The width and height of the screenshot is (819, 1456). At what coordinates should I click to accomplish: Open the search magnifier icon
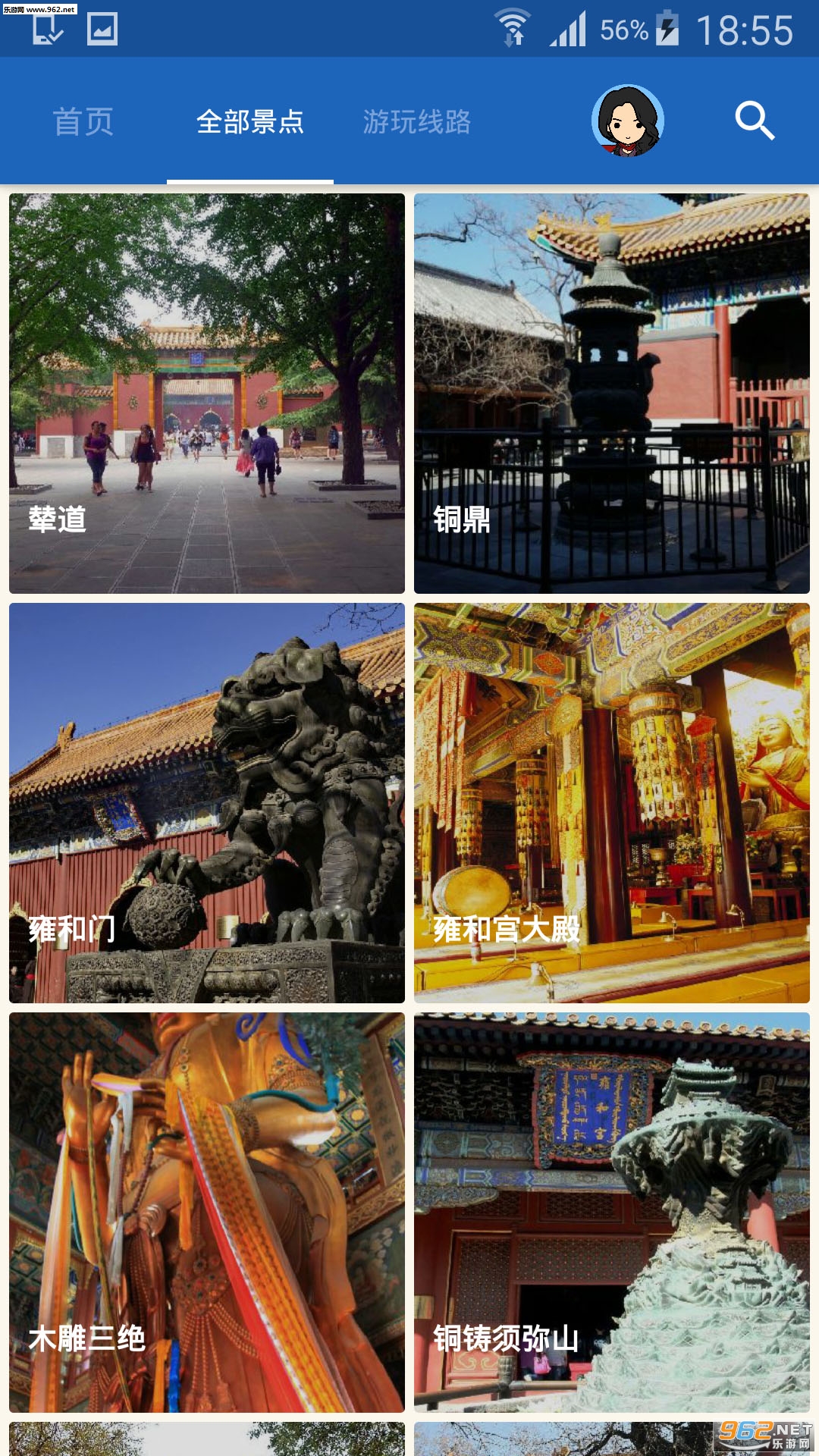click(755, 121)
